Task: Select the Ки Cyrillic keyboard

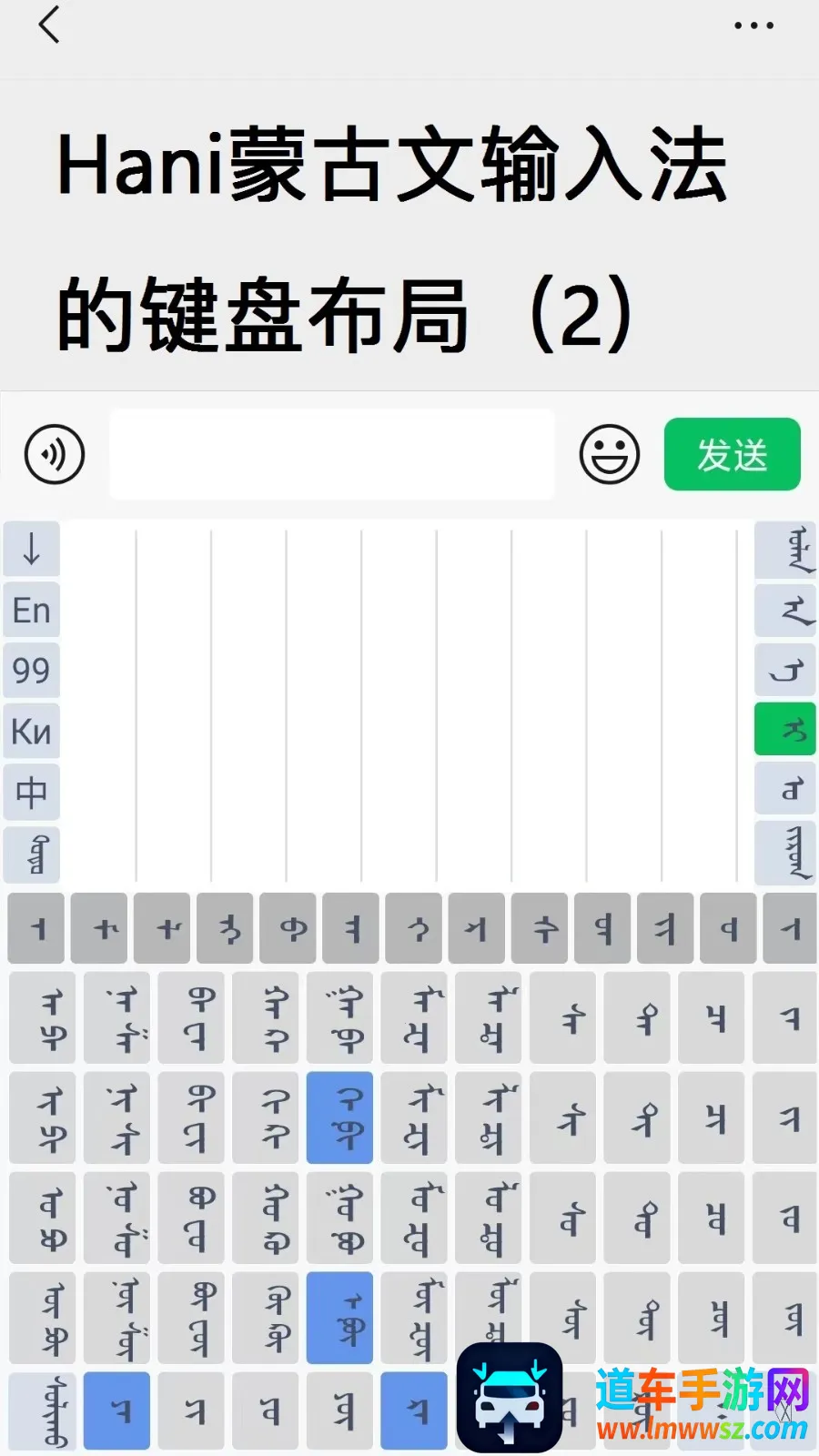Action: point(32,731)
